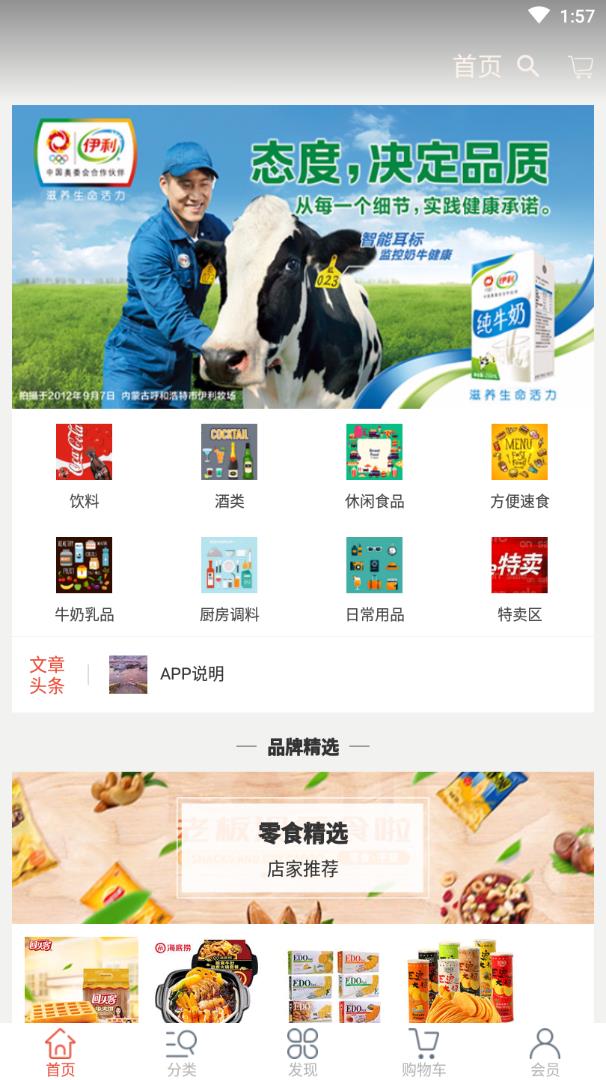Go to the 方便速食 category

(519, 466)
